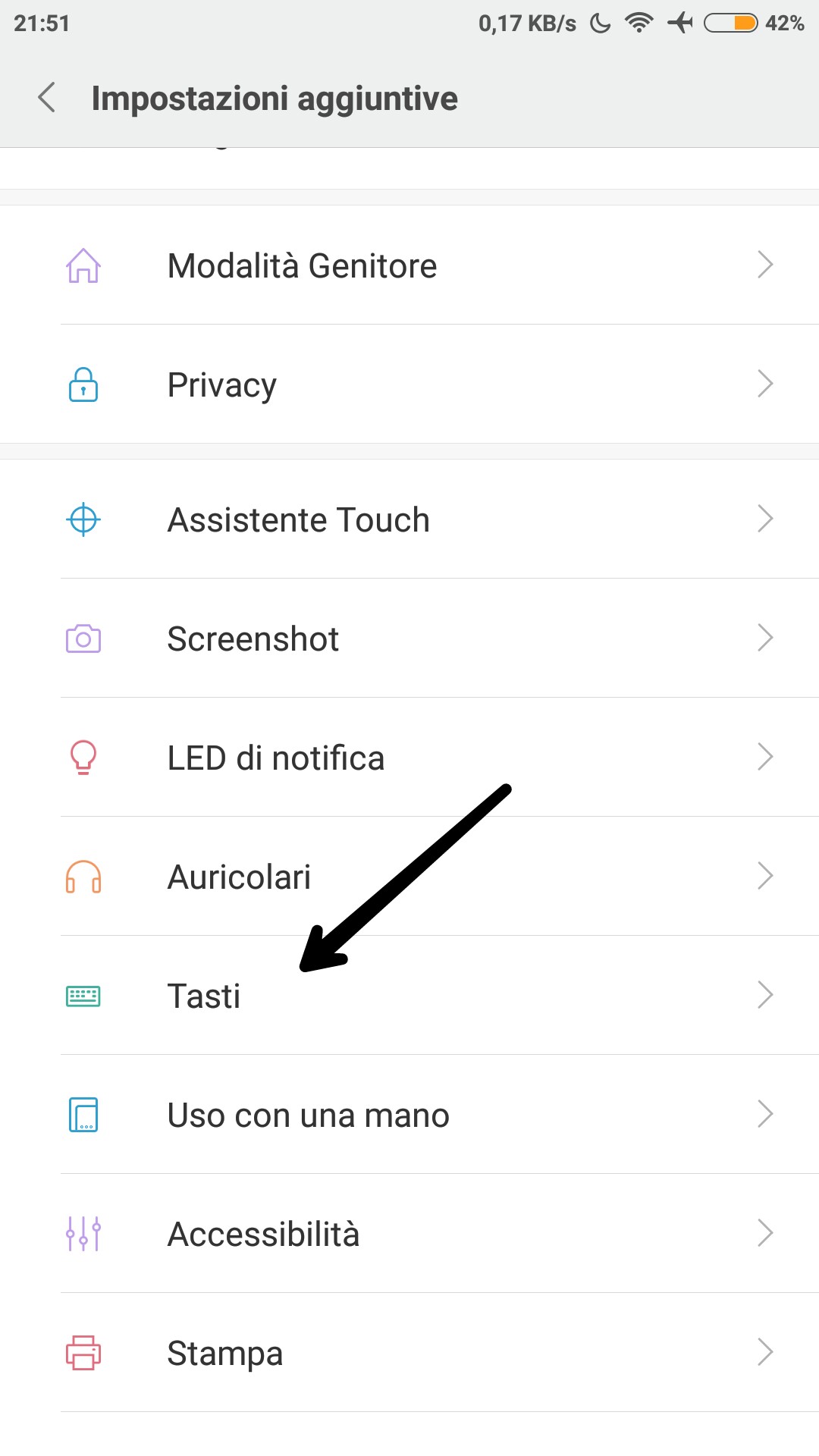Open Assistente Touch
Viewport: 819px width, 1456px height.
tap(409, 519)
